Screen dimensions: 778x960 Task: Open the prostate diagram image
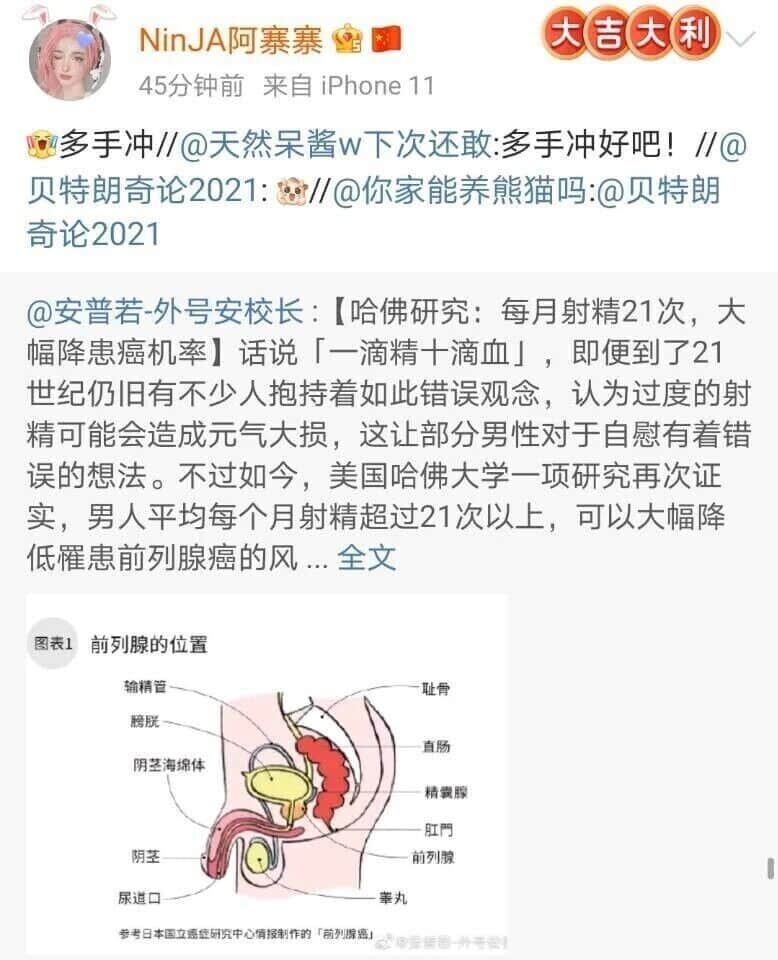pyautogui.click(x=267, y=774)
